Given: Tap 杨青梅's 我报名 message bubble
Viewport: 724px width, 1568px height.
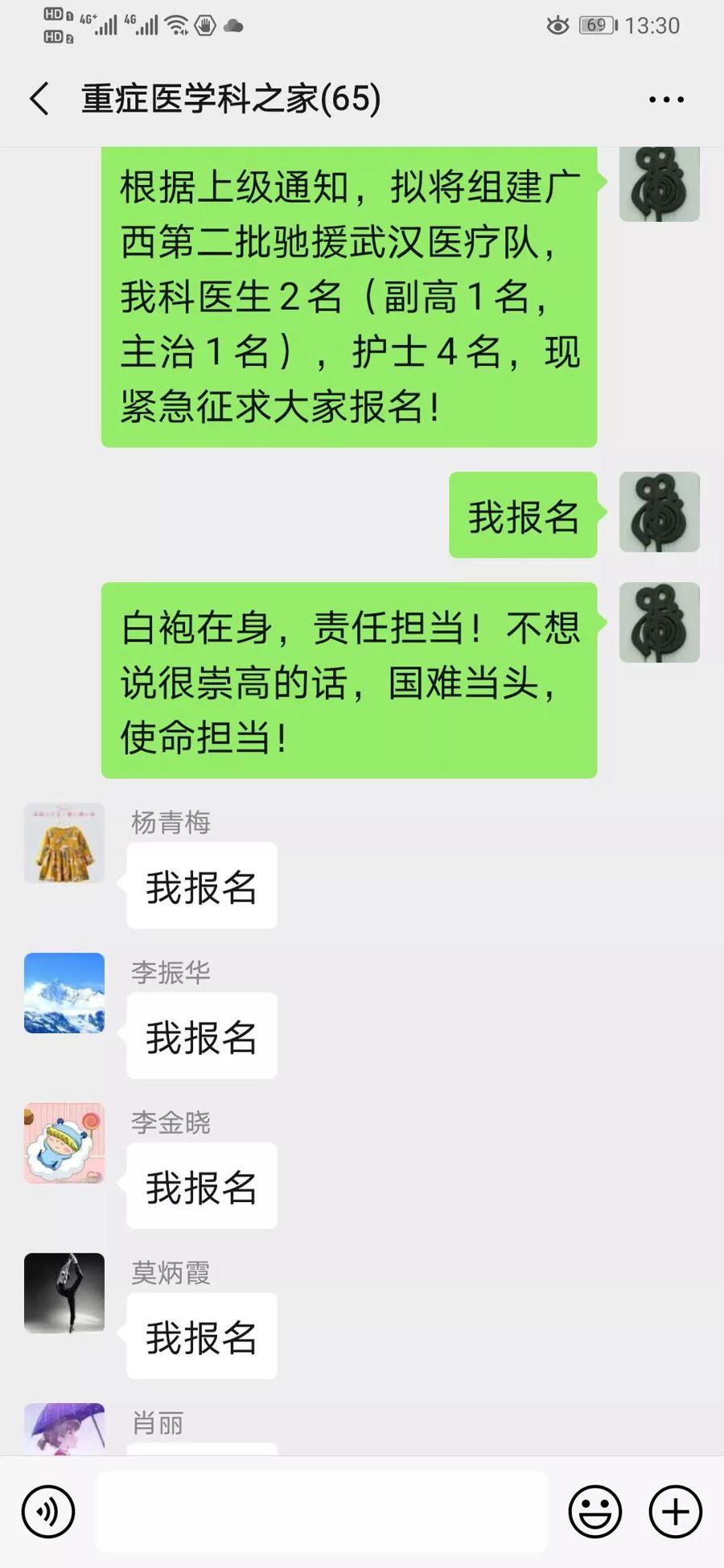Looking at the screenshot, I should pos(201,886).
